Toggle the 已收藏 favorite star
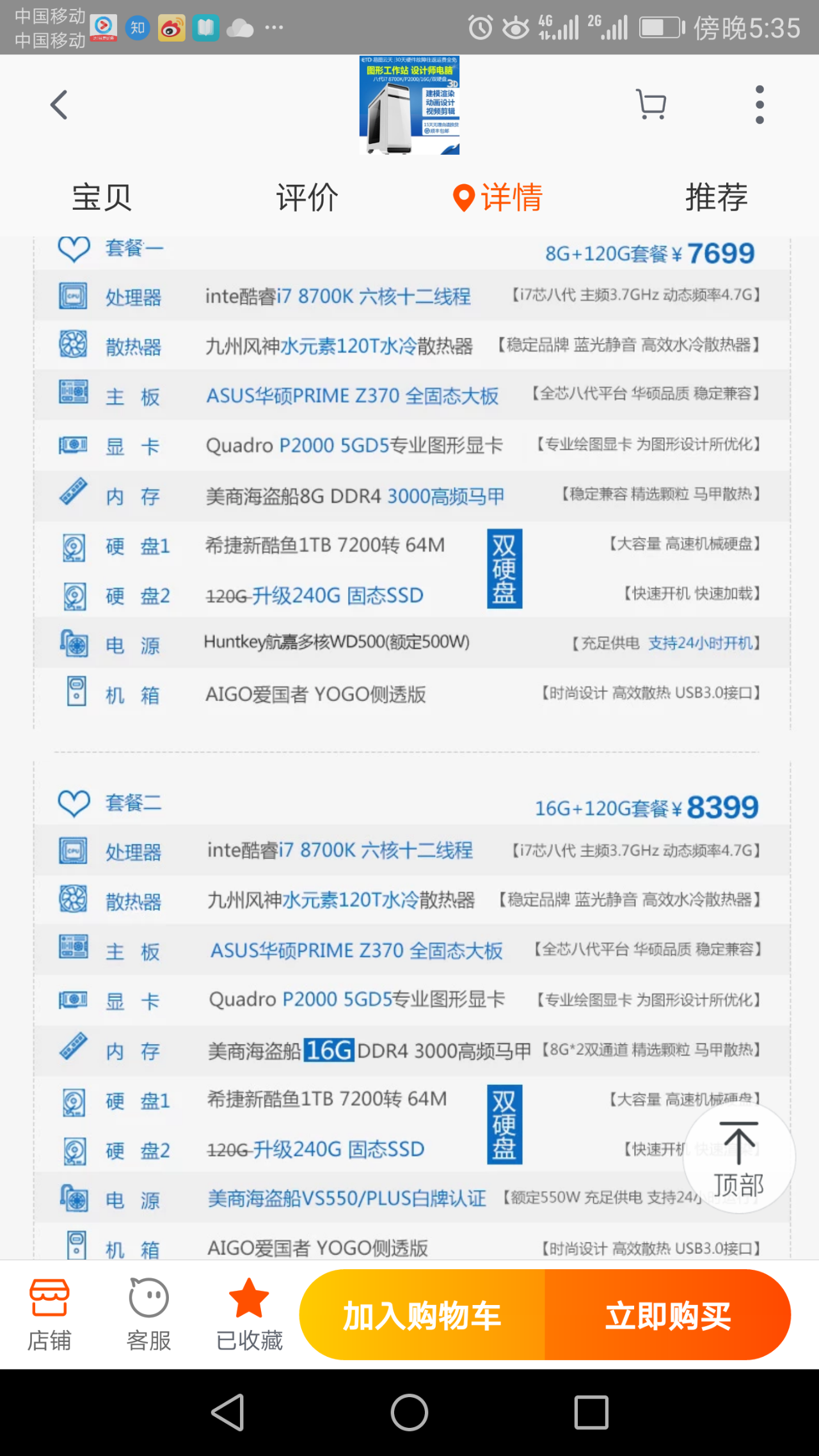Viewport: 819px width, 1456px height. coord(249,1314)
